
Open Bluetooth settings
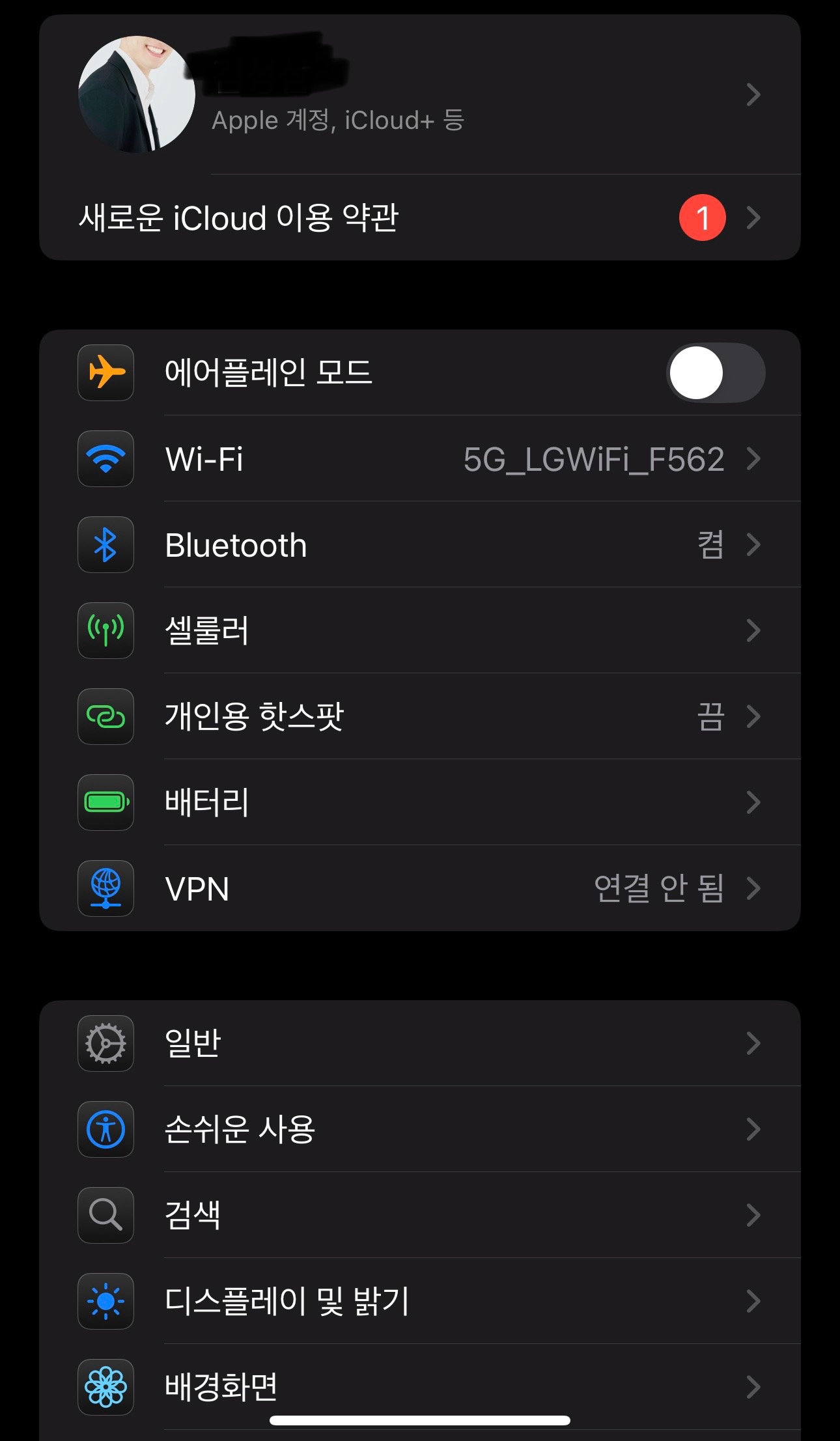click(x=419, y=545)
